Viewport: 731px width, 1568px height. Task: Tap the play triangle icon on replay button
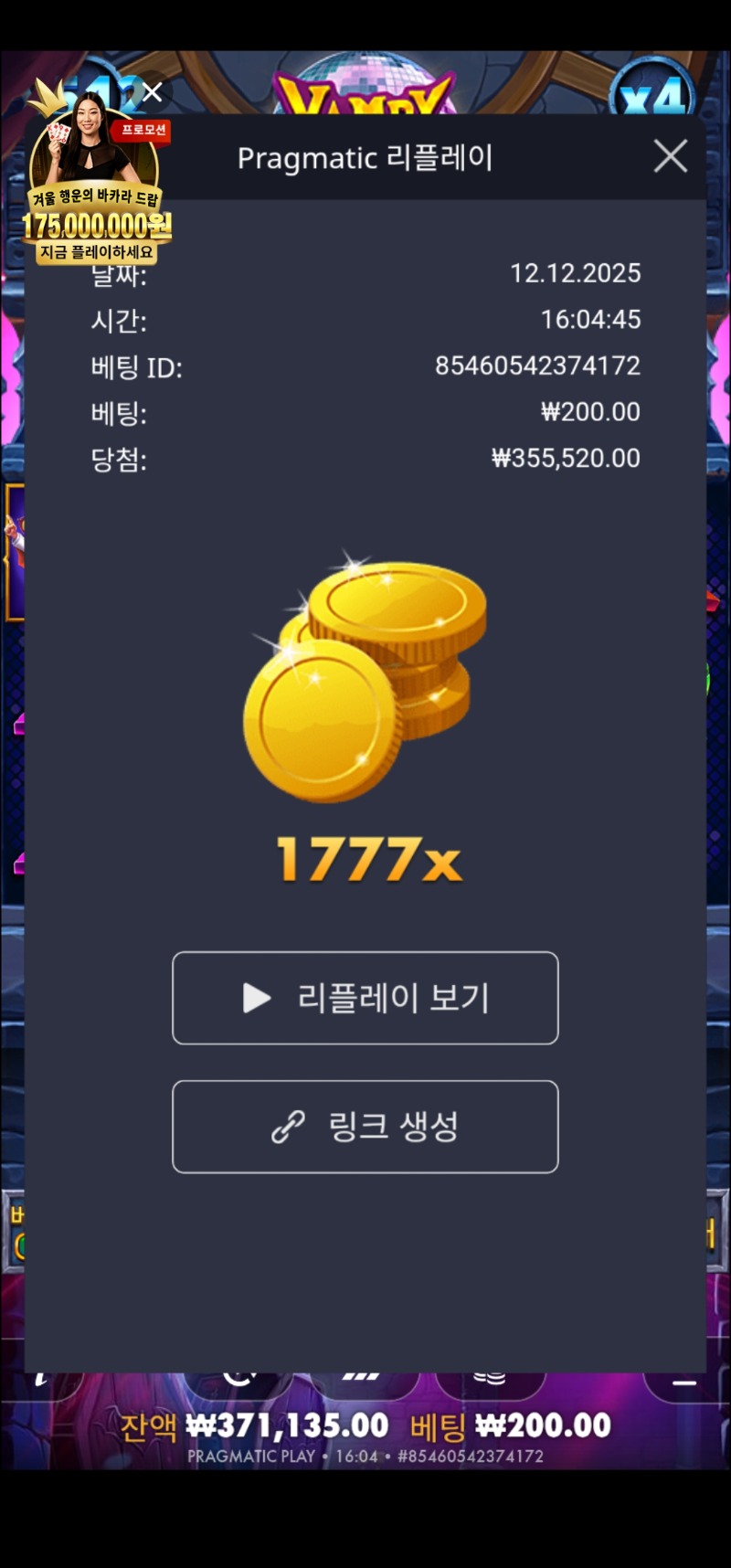tap(256, 999)
